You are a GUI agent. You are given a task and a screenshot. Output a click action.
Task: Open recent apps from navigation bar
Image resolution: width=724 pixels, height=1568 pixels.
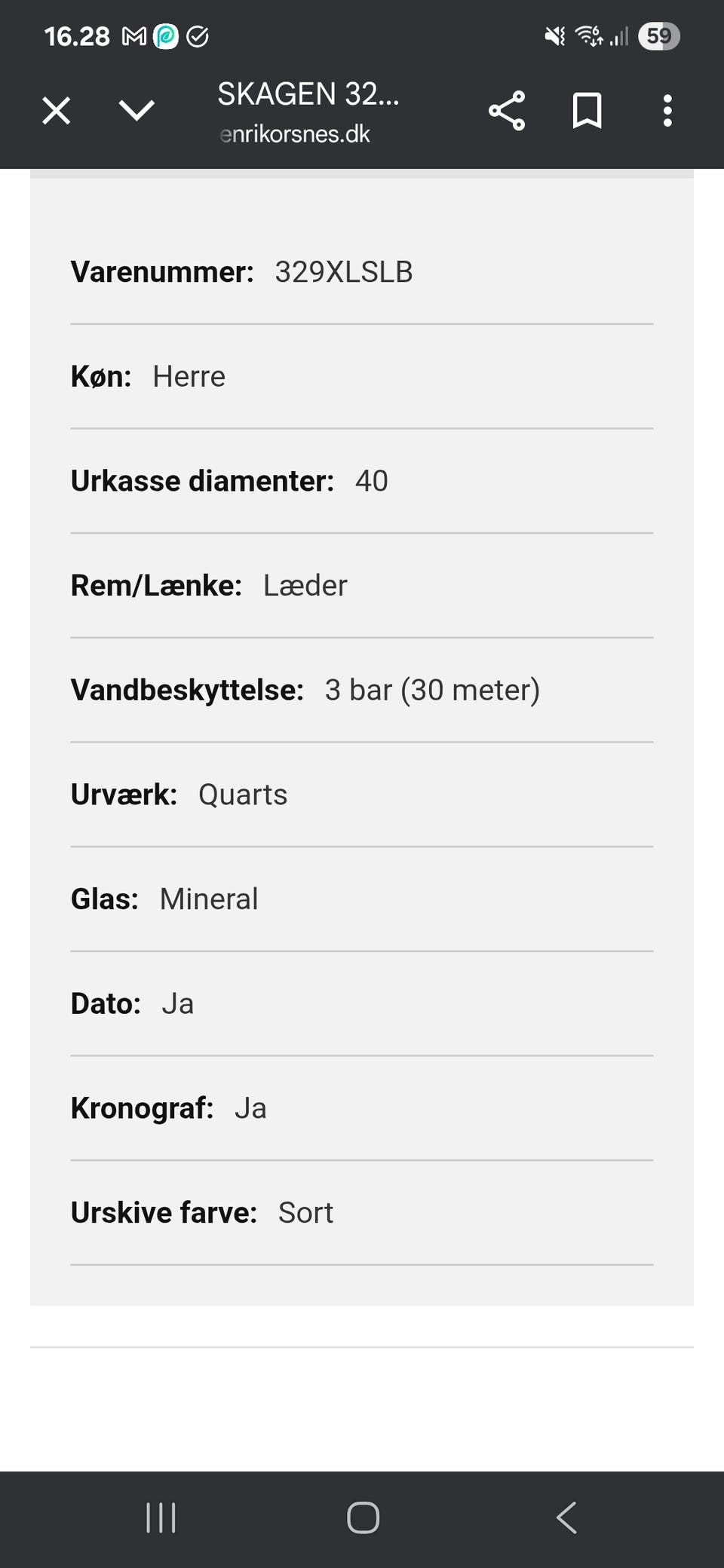click(x=161, y=1517)
